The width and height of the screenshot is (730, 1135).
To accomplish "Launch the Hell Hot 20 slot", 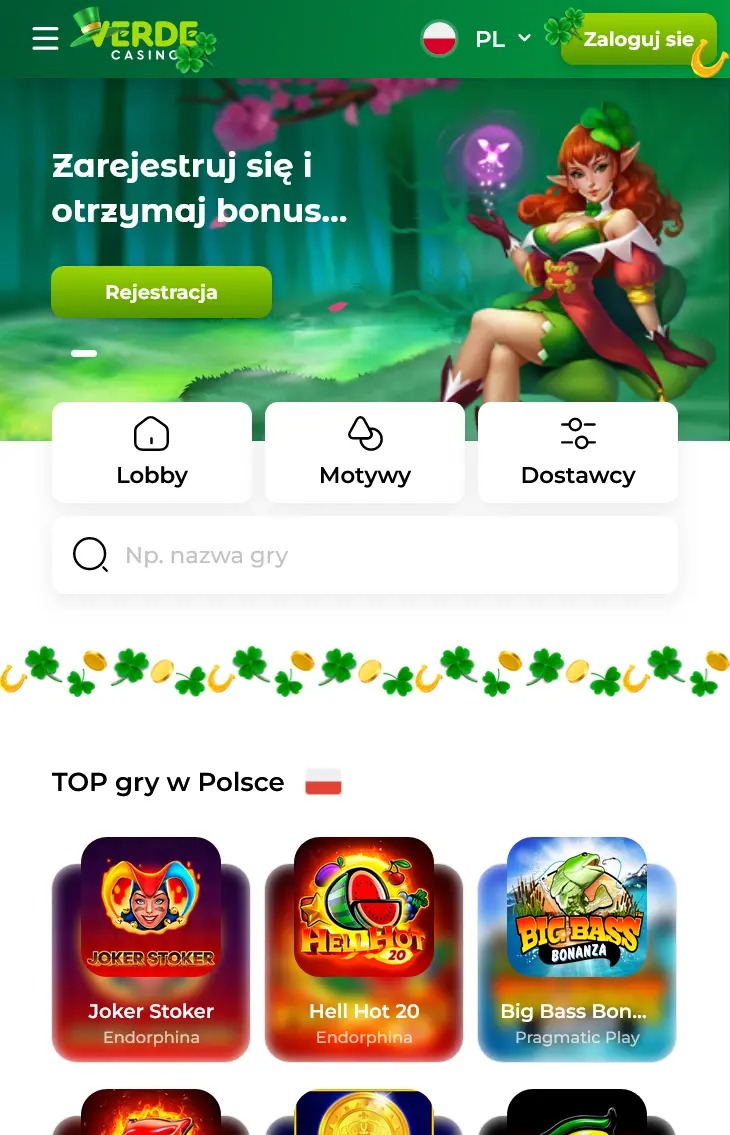I will coord(364,948).
